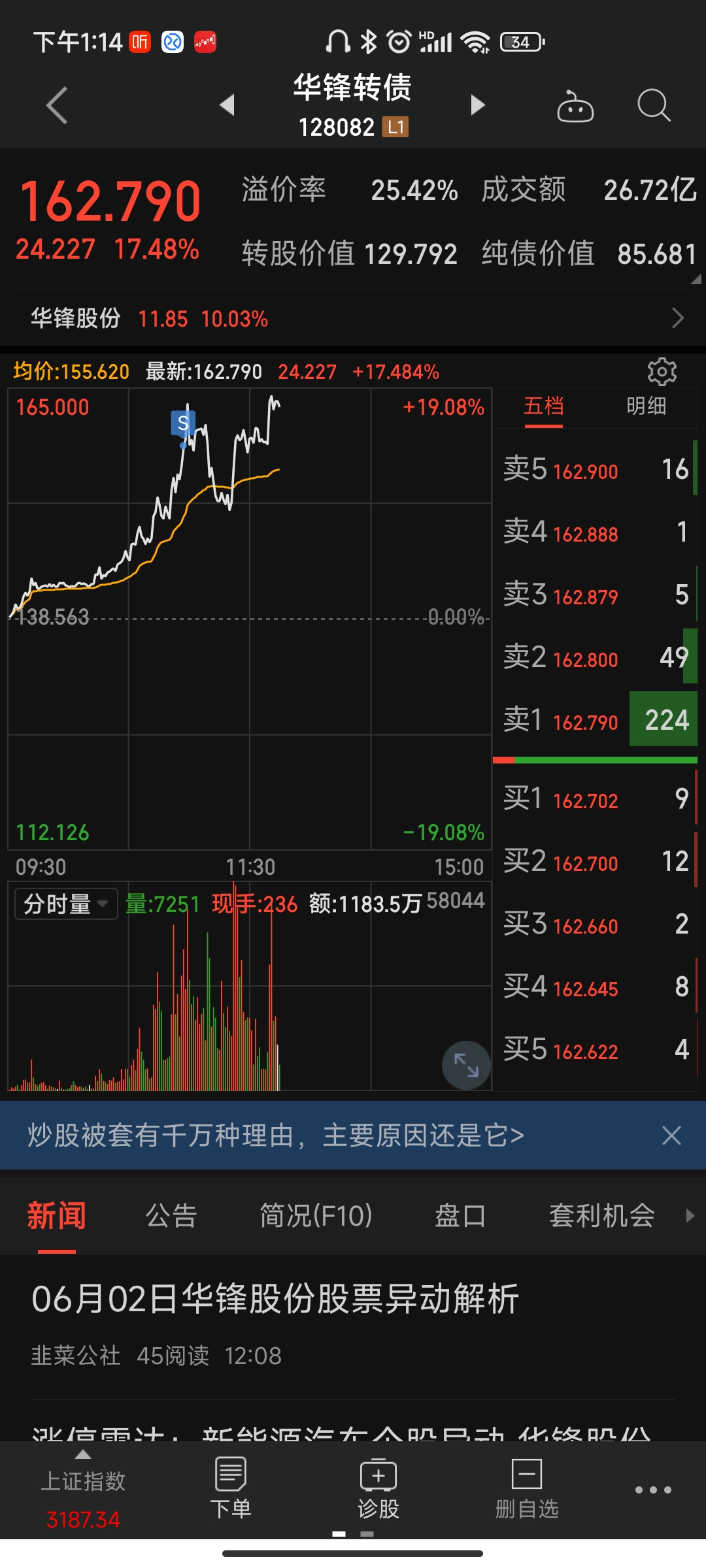Select the 五档 order book tab

pyautogui.click(x=543, y=406)
